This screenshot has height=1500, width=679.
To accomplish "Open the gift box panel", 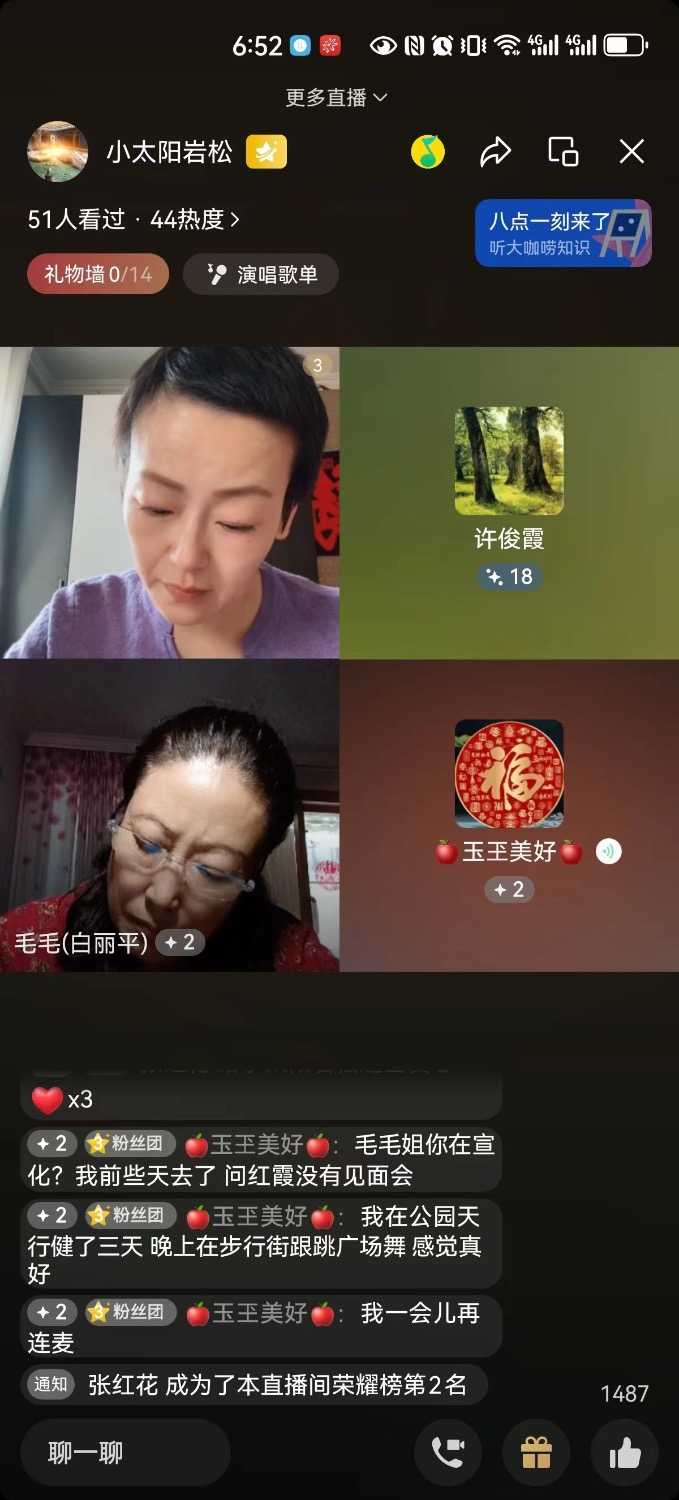I will click(536, 1453).
